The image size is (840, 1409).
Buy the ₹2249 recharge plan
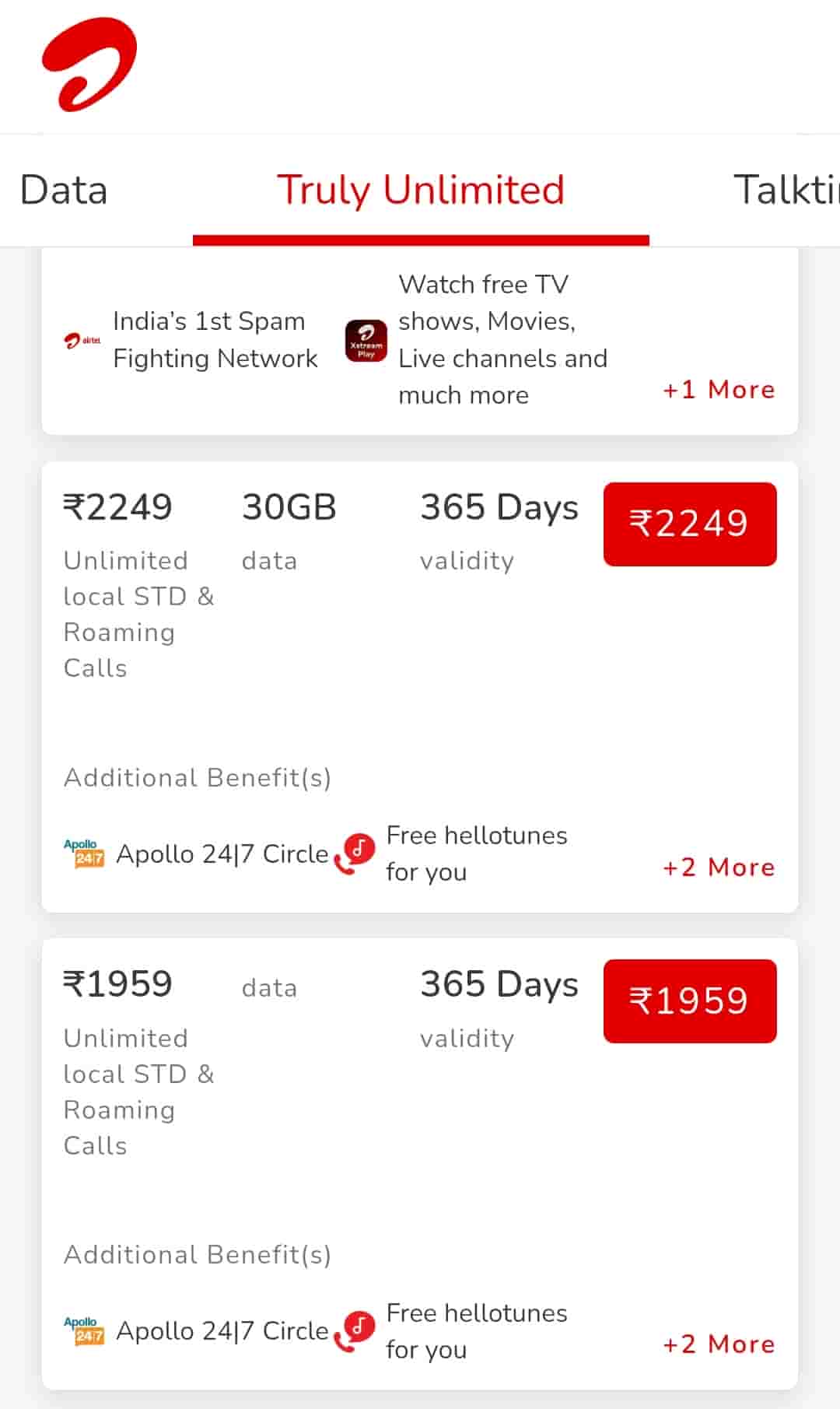[x=689, y=524]
